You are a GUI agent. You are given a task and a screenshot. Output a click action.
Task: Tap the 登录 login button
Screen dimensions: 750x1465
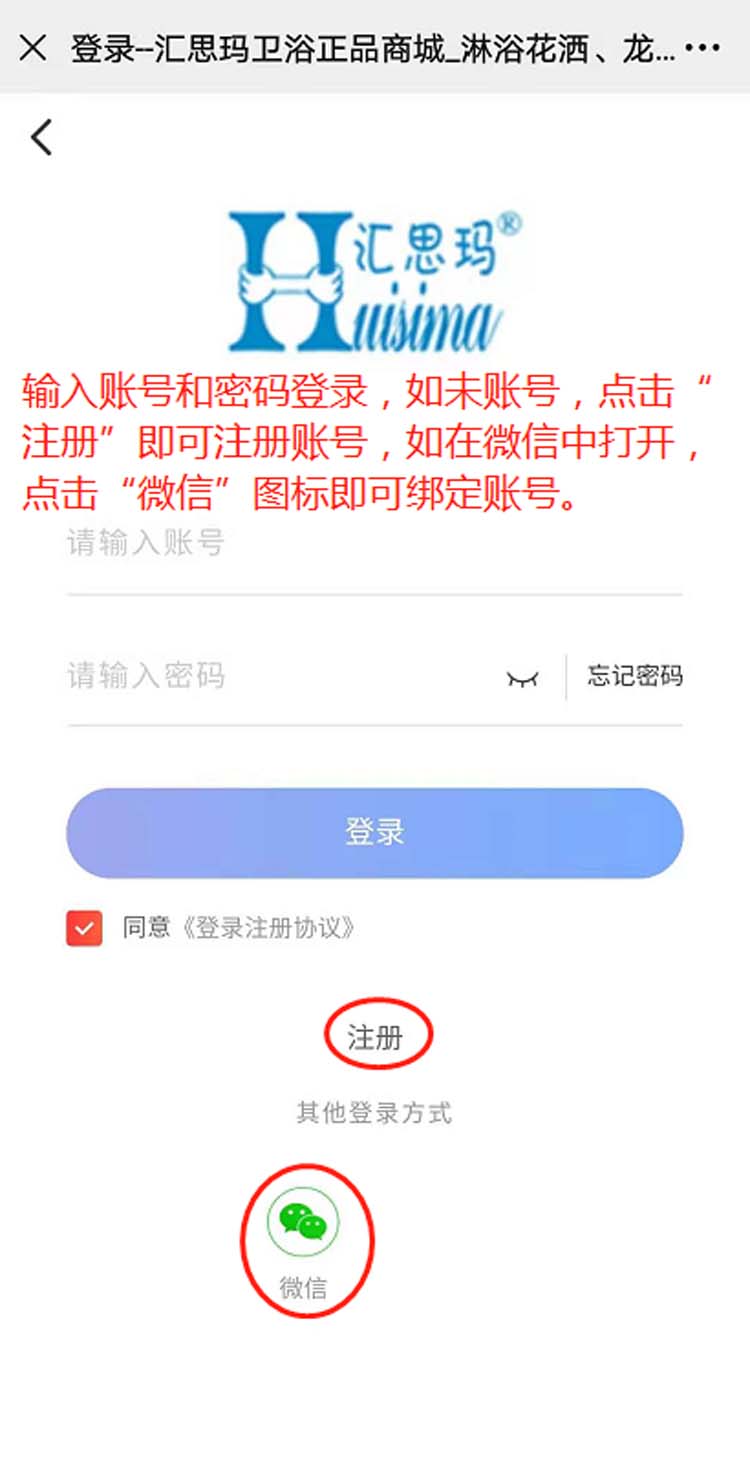(374, 832)
